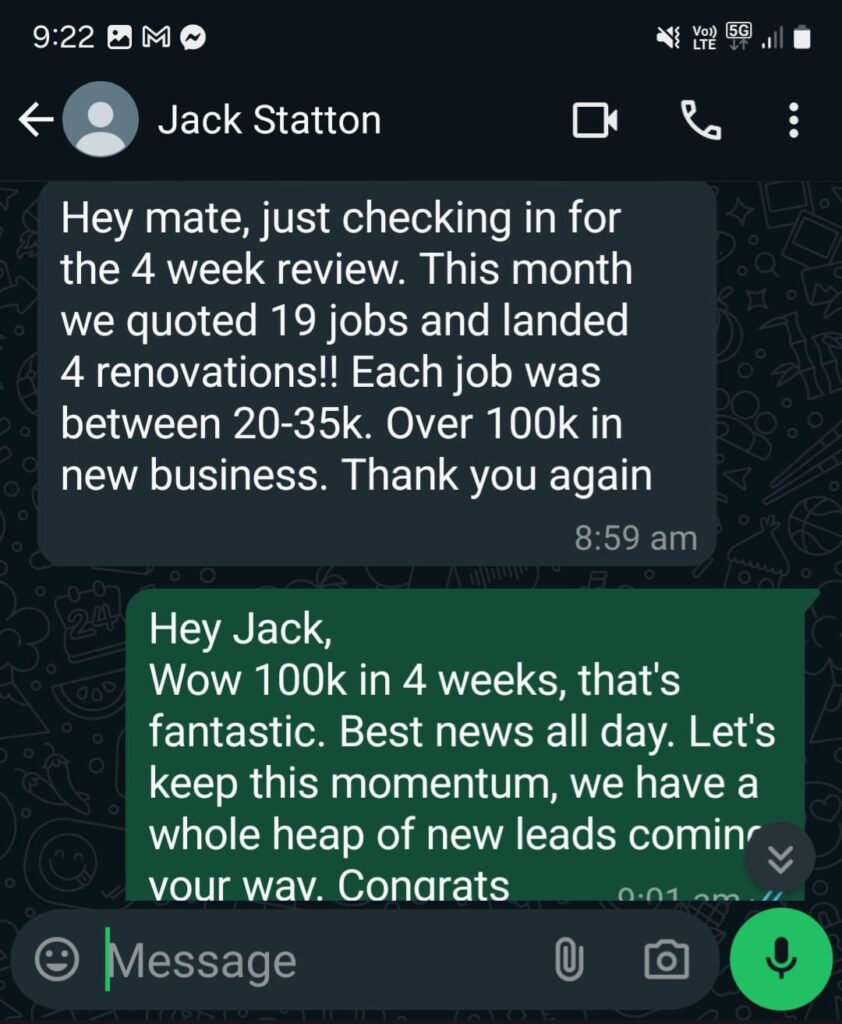This screenshot has width=842, height=1024.
Task: Jump to the latest message
Action: click(781, 858)
